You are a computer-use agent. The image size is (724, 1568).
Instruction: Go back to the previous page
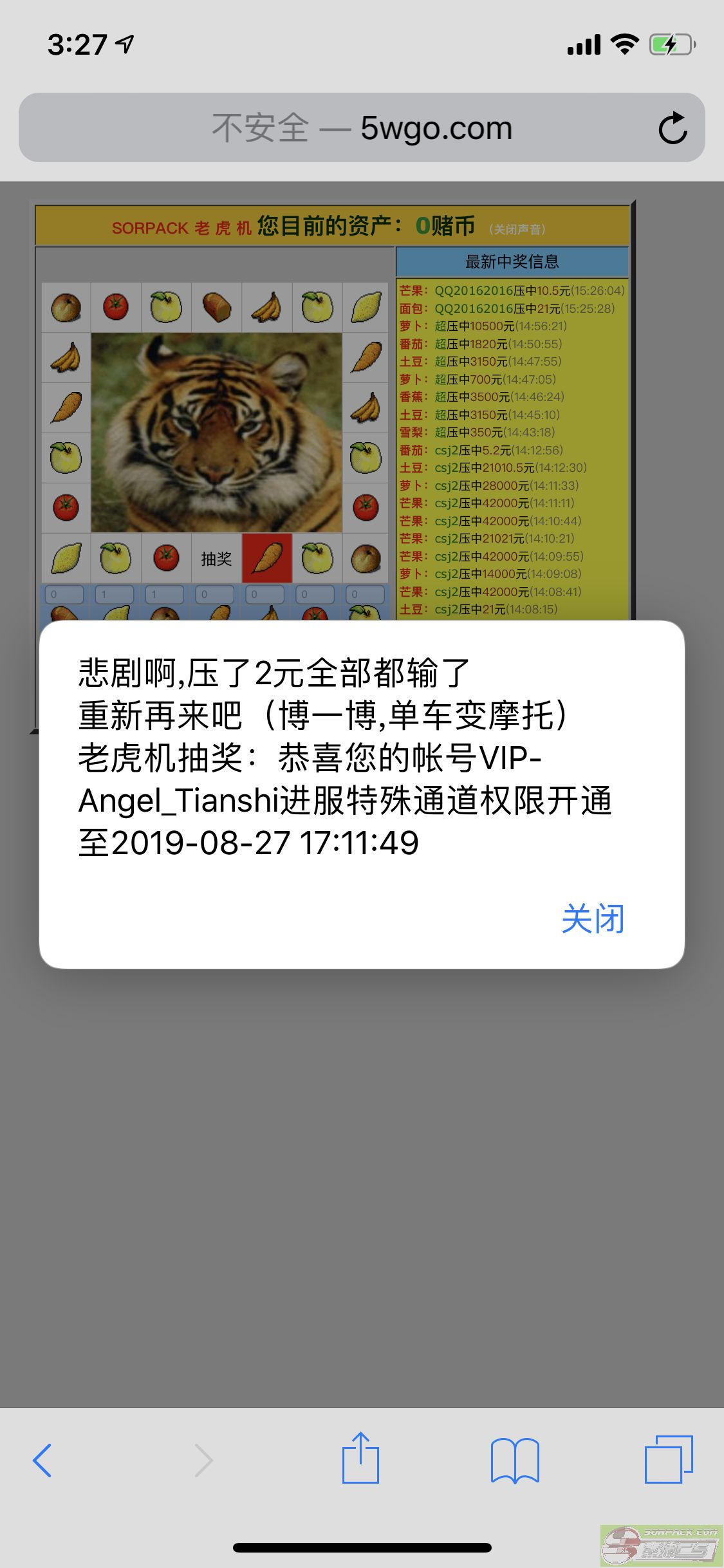pos(42,1460)
